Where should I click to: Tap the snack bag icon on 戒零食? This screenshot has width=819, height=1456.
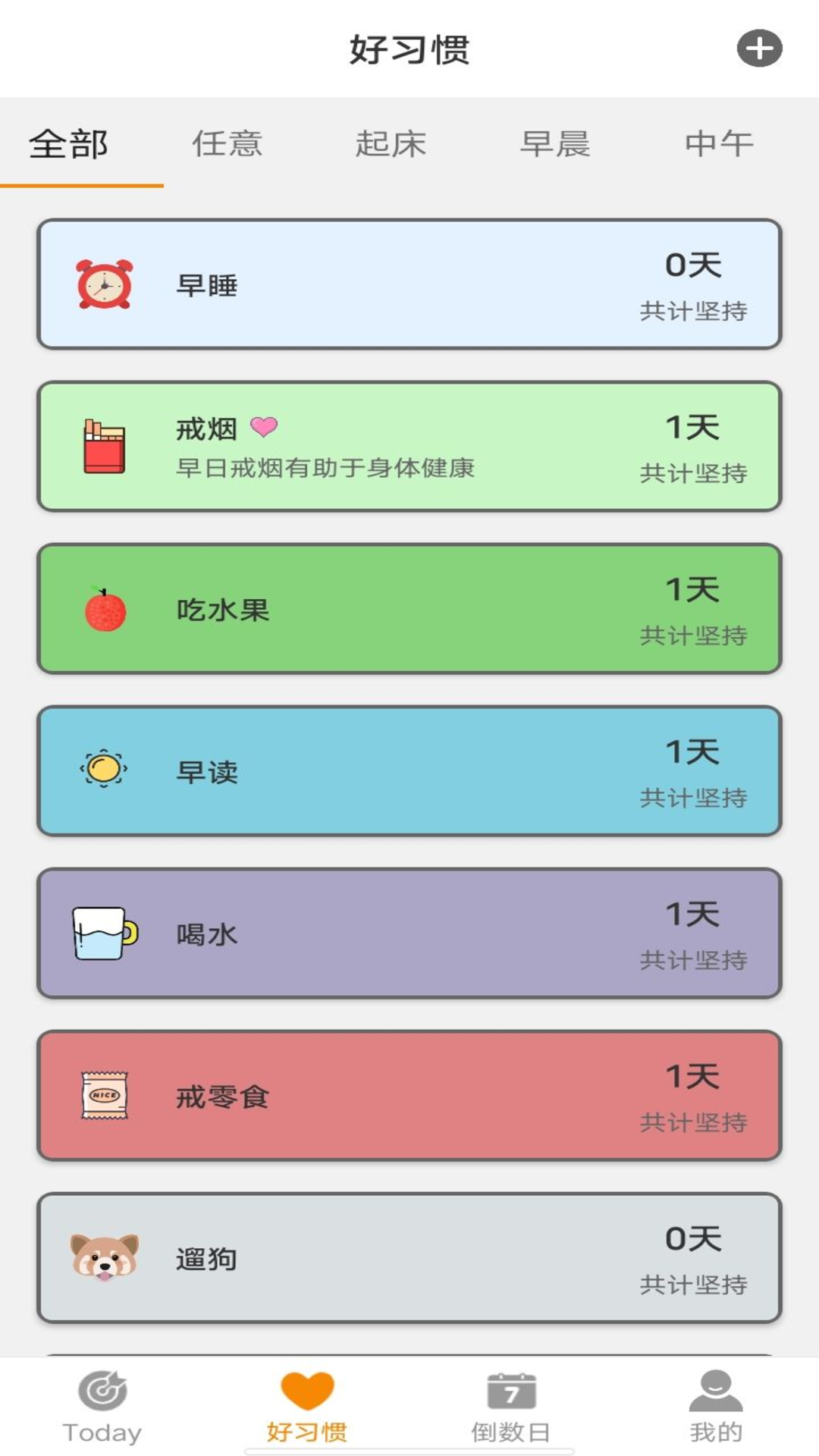(x=103, y=1095)
